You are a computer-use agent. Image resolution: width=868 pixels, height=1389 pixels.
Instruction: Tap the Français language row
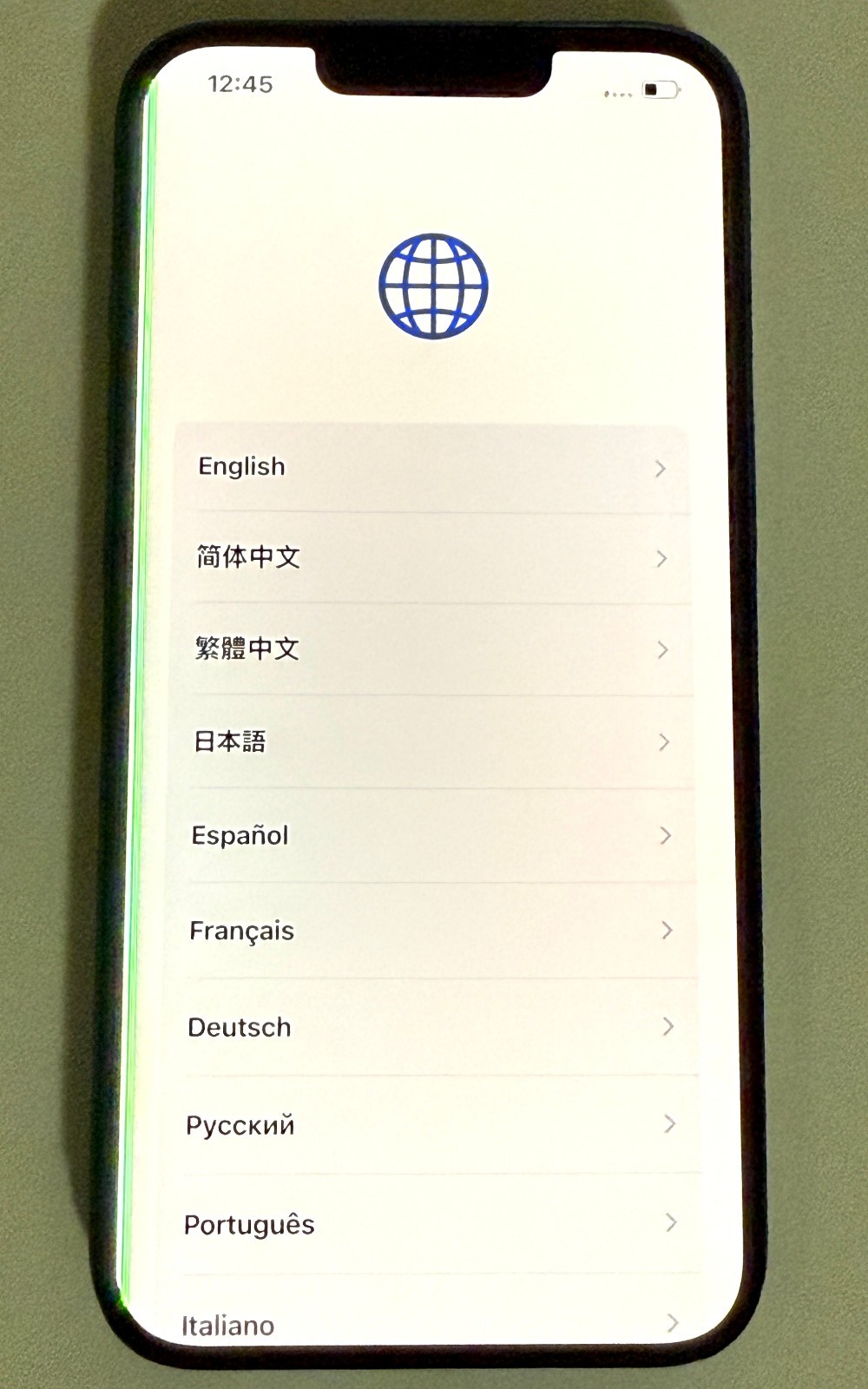[x=430, y=931]
